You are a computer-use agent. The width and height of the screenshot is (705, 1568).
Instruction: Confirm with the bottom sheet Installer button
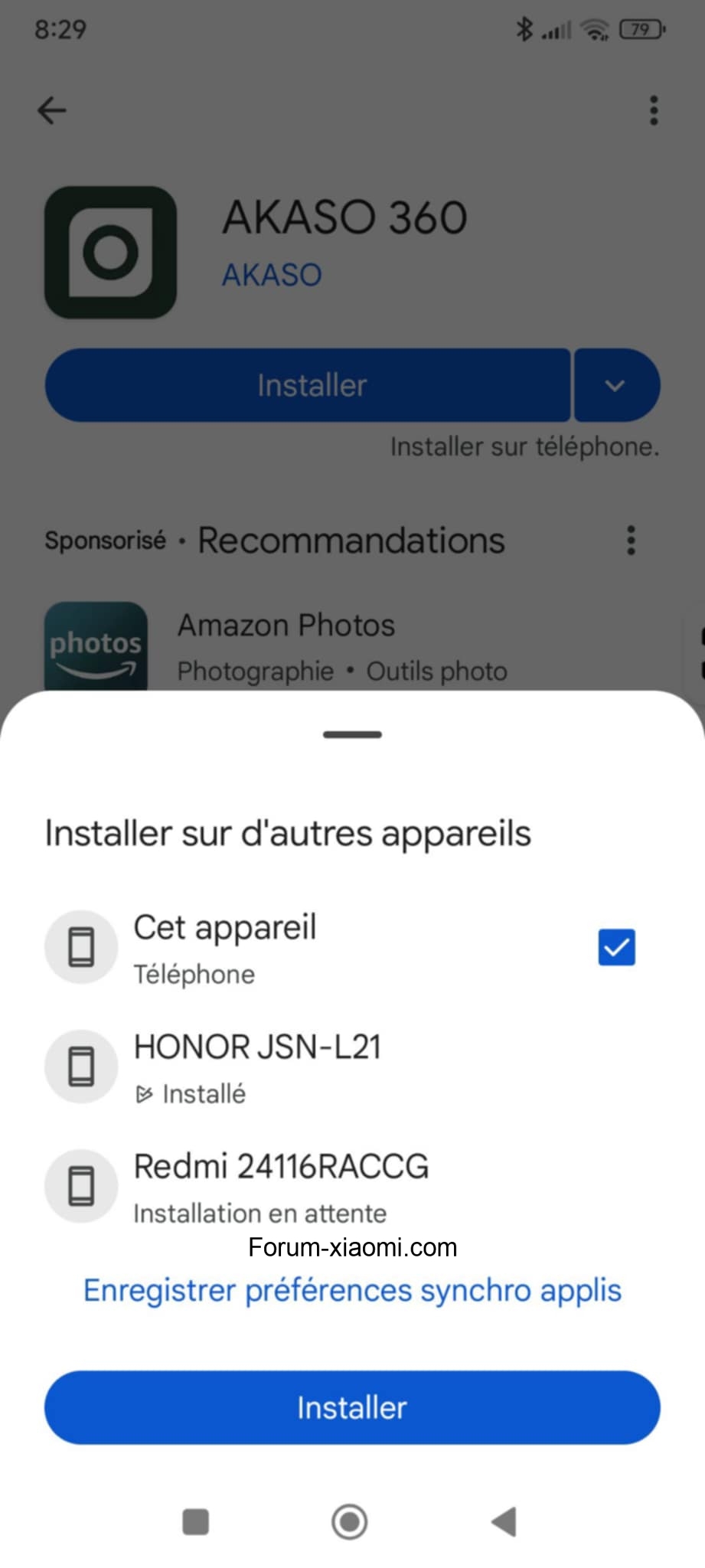(x=352, y=1408)
